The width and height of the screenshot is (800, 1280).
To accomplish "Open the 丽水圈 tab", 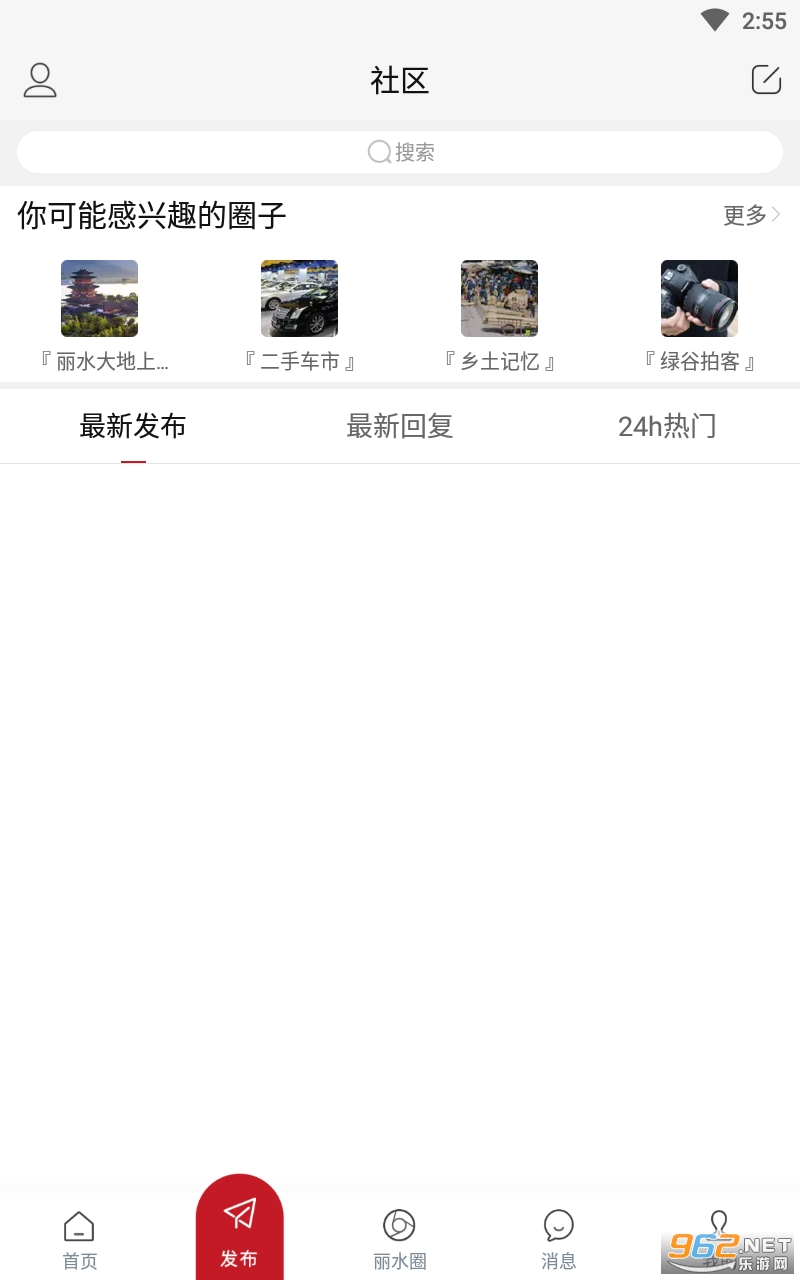I will point(400,1240).
